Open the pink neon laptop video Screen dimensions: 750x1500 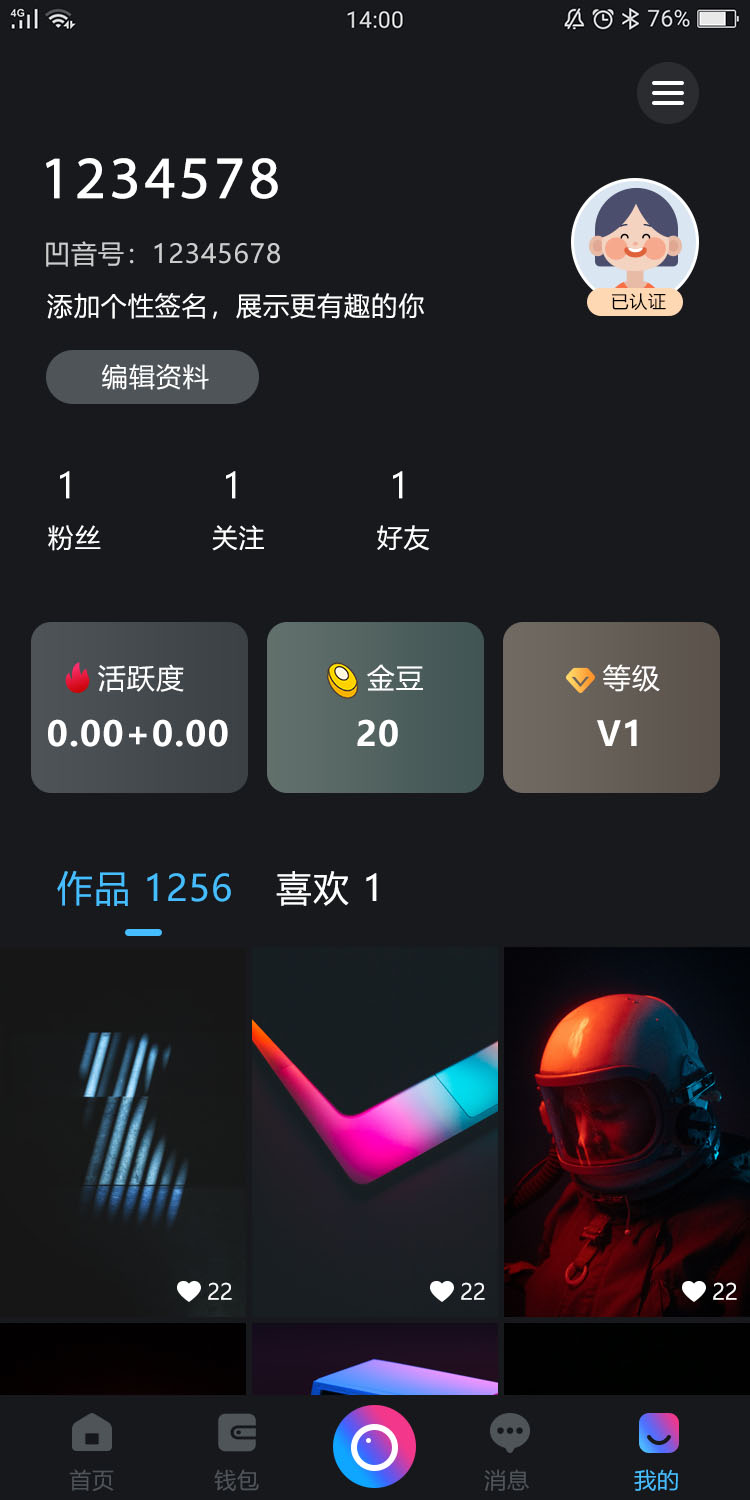pyautogui.click(x=375, y=1132)
